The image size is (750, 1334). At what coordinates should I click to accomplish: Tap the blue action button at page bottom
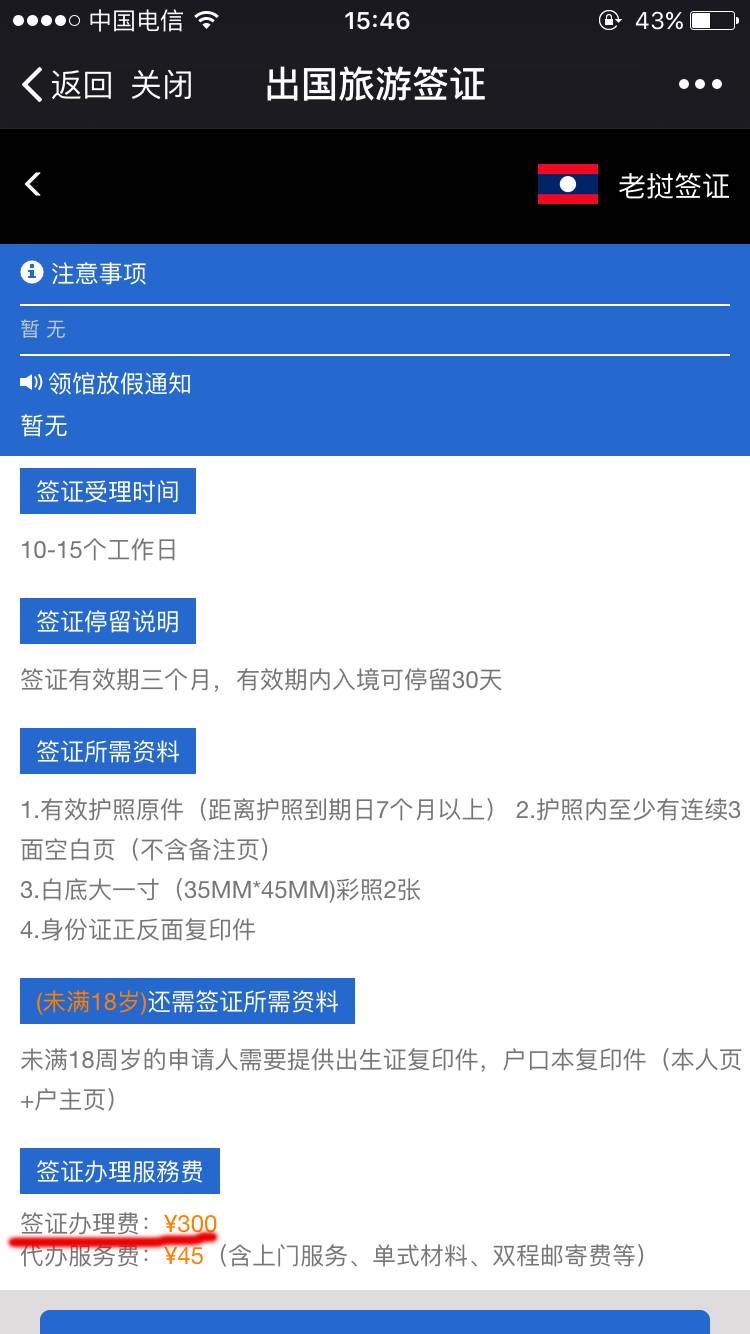pos(375,1320)
